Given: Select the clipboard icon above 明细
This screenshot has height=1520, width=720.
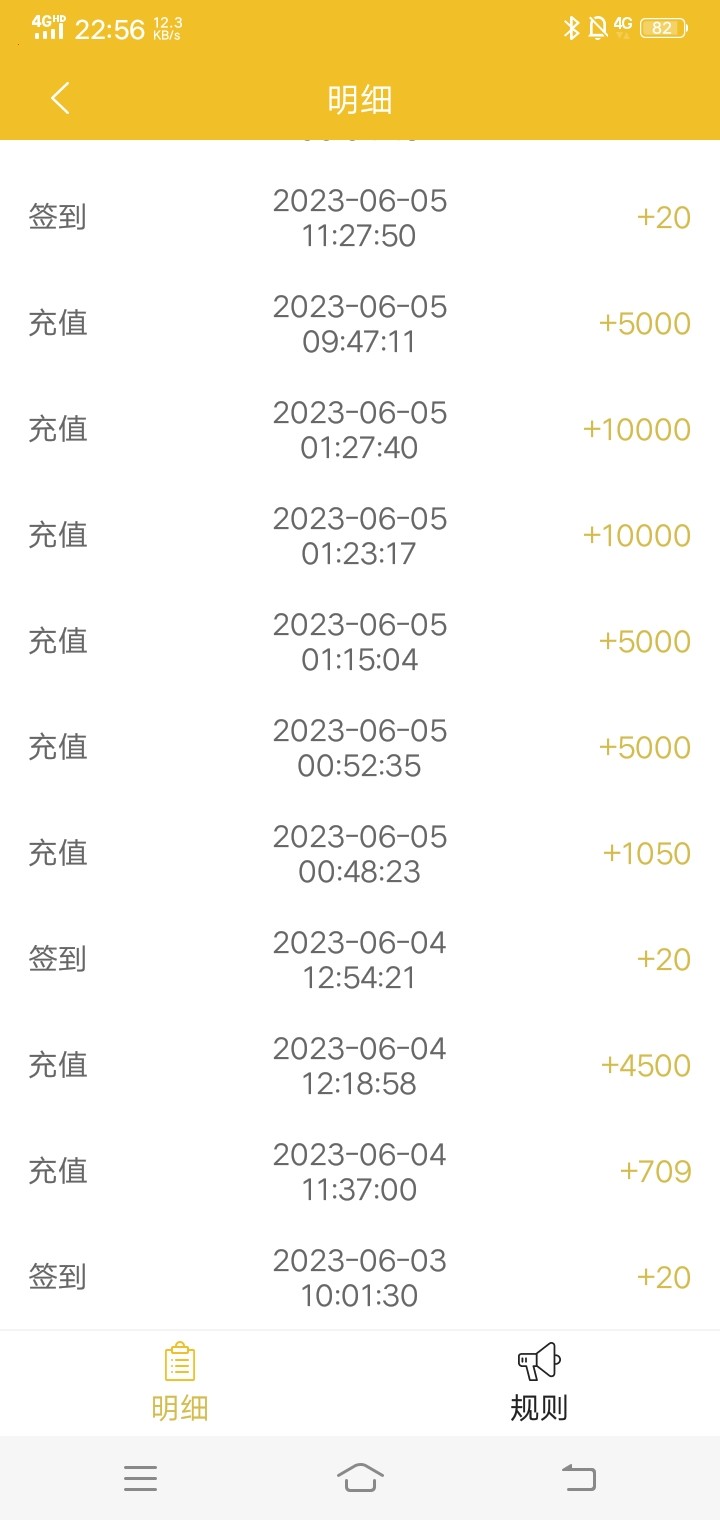Looking at the screenshot, I should (178, 1360).
